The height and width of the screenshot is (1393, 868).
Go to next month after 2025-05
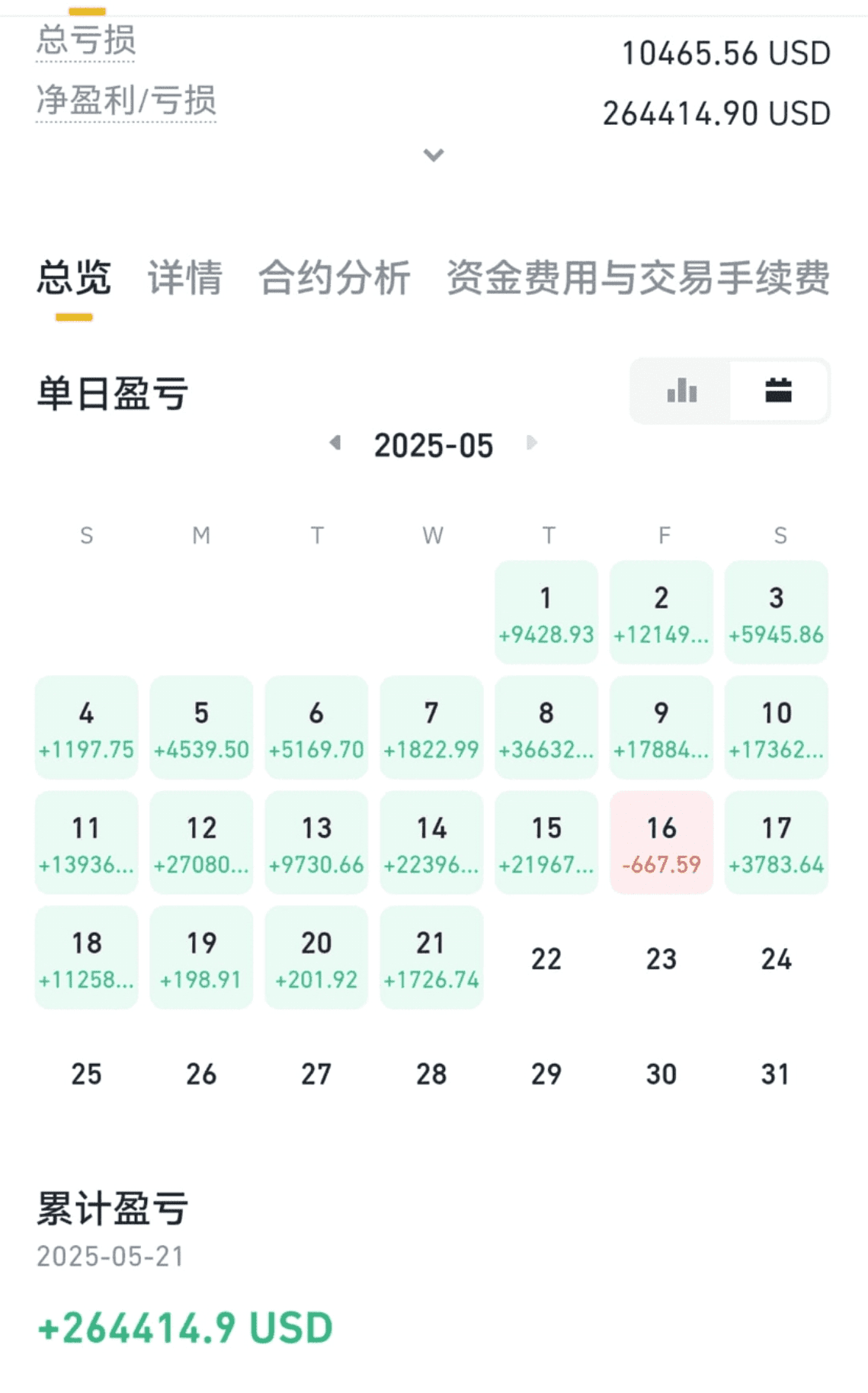[532, 443]
